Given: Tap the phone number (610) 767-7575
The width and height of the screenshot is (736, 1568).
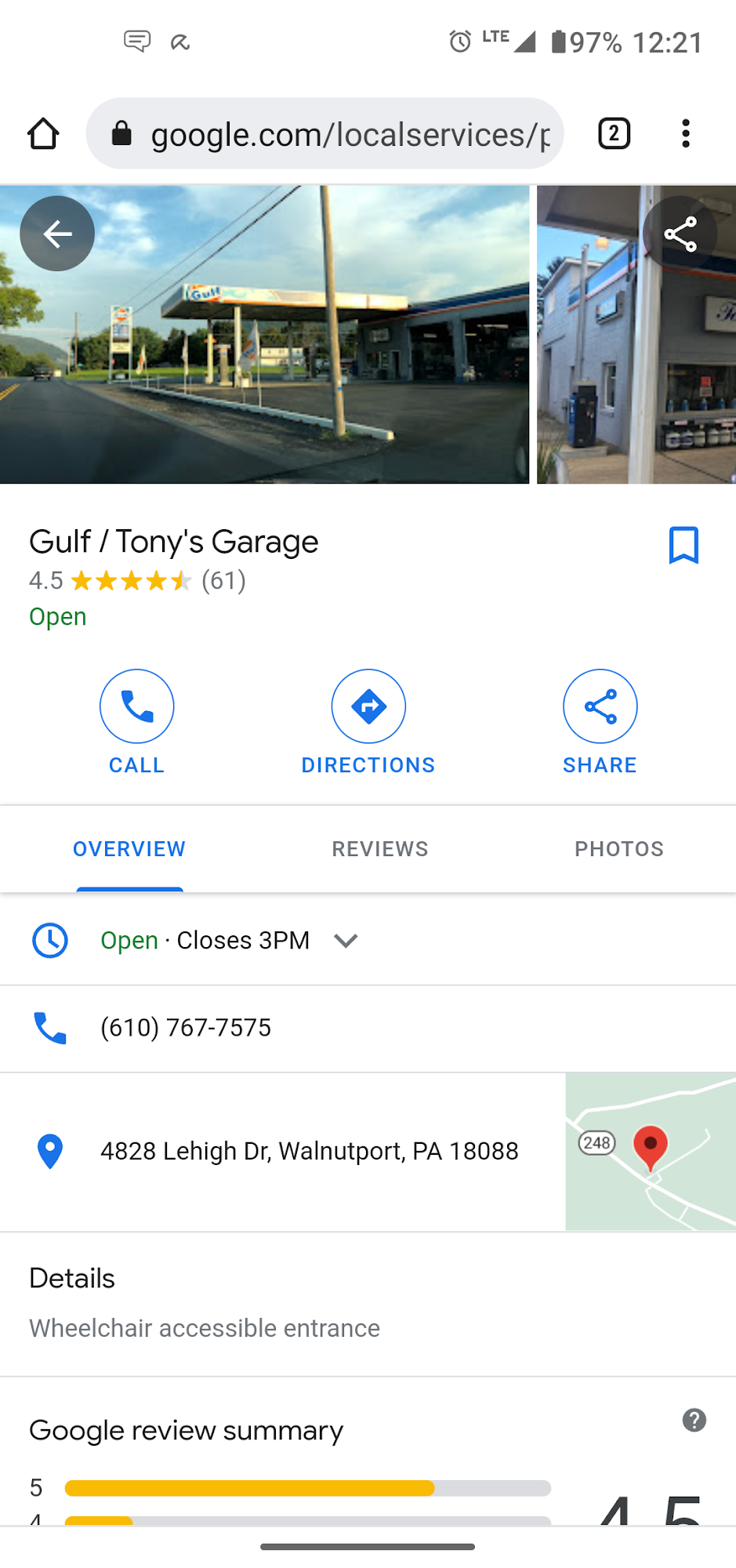Looking at the screenshot, I should tap(186, 1028).
